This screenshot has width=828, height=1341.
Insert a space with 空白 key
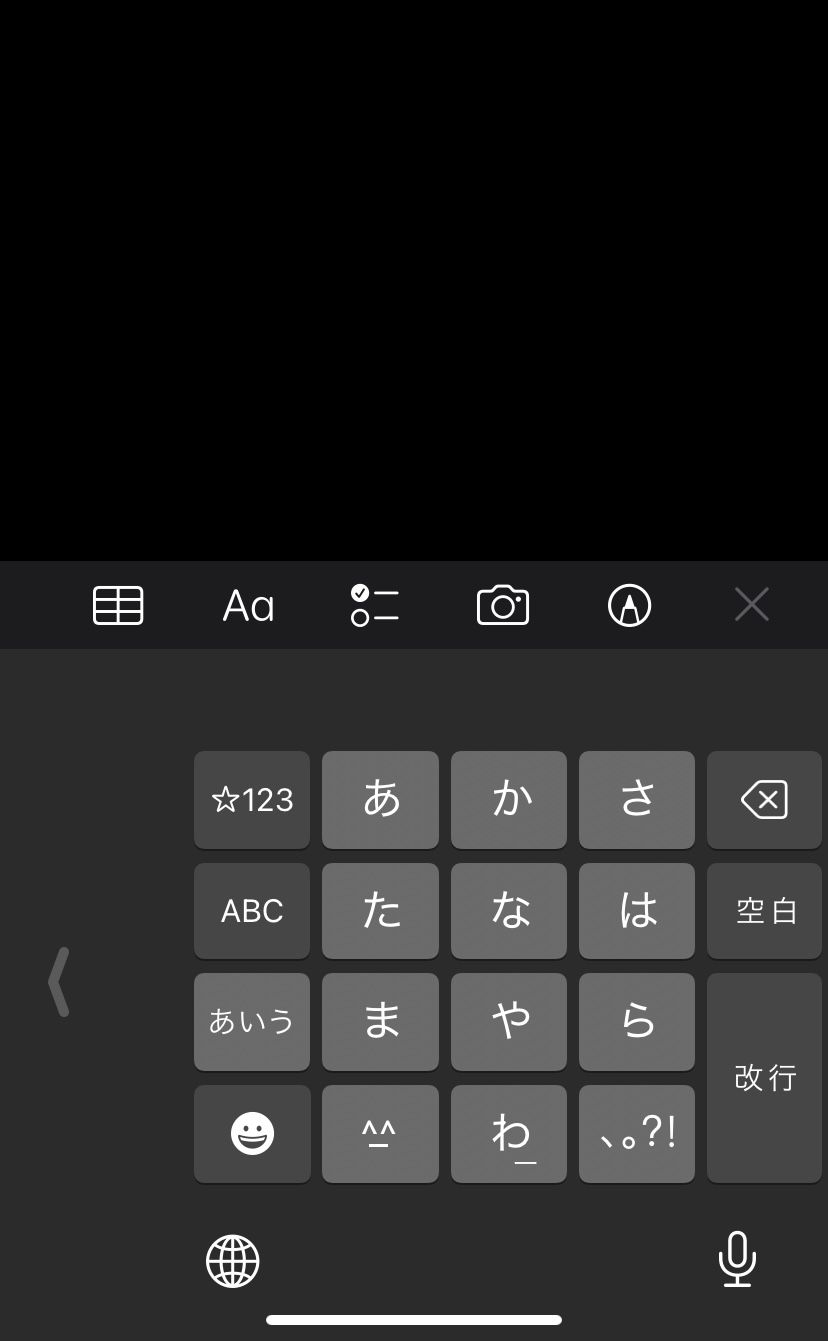[764, 911]
